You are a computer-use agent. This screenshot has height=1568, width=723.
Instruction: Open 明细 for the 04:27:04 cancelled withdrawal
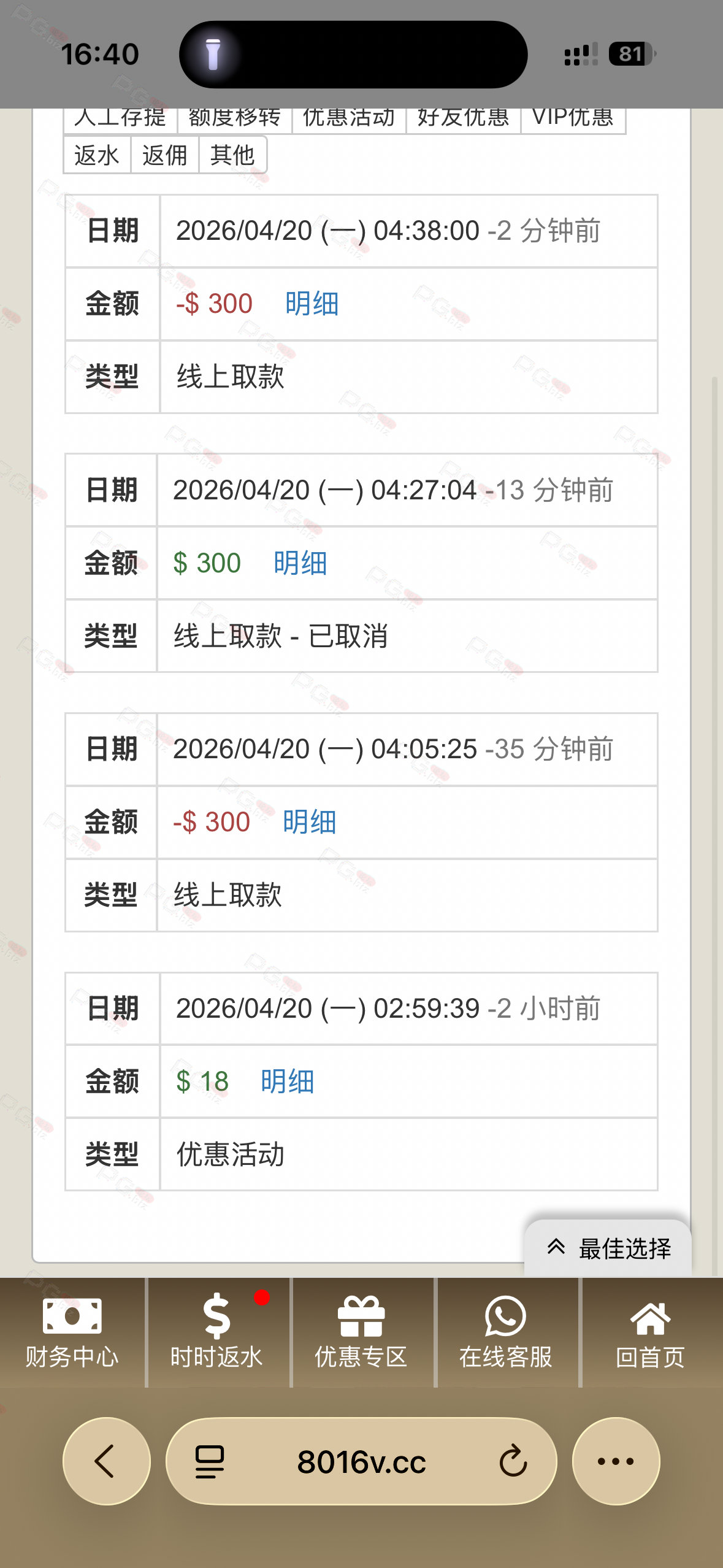pos(300,563)
